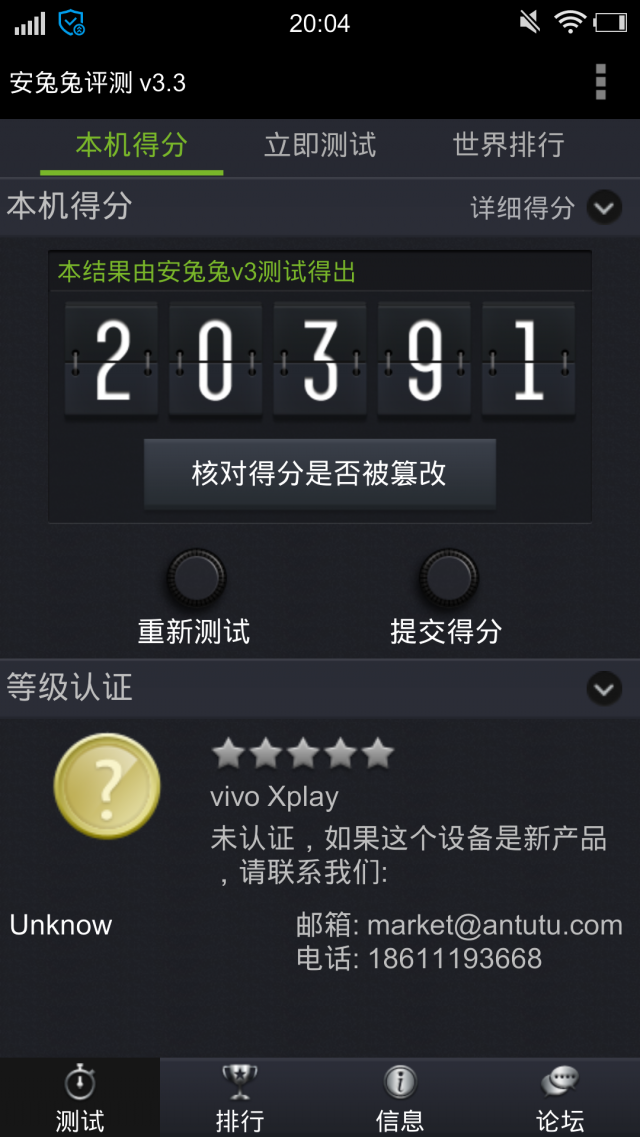
Task: Go to 信息 bottom tab
Action: 400,1098
